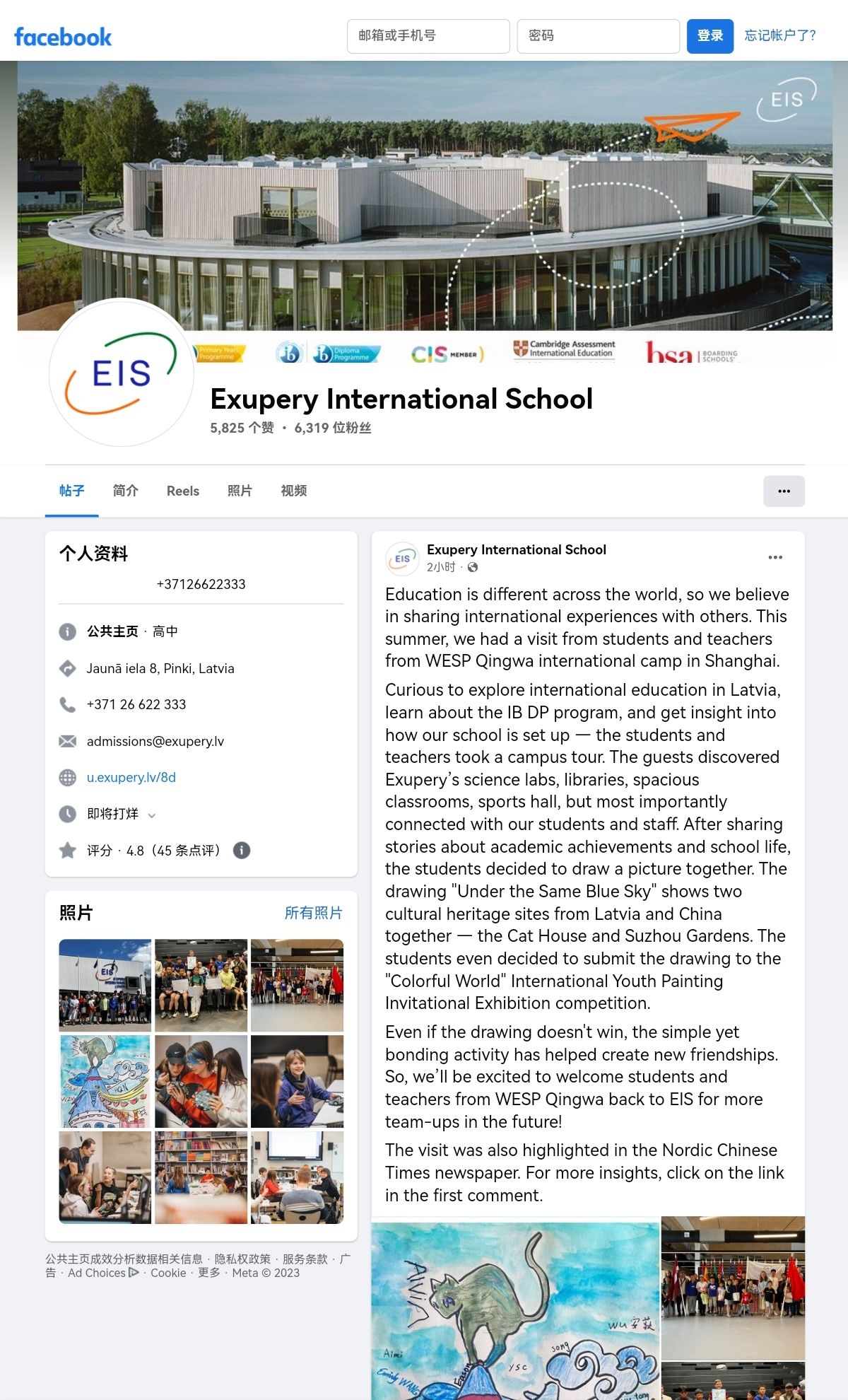The height and width of the screenshot is (1400, 848).
Task: Switch to the 简介 tab
Action: pos(126,491)
